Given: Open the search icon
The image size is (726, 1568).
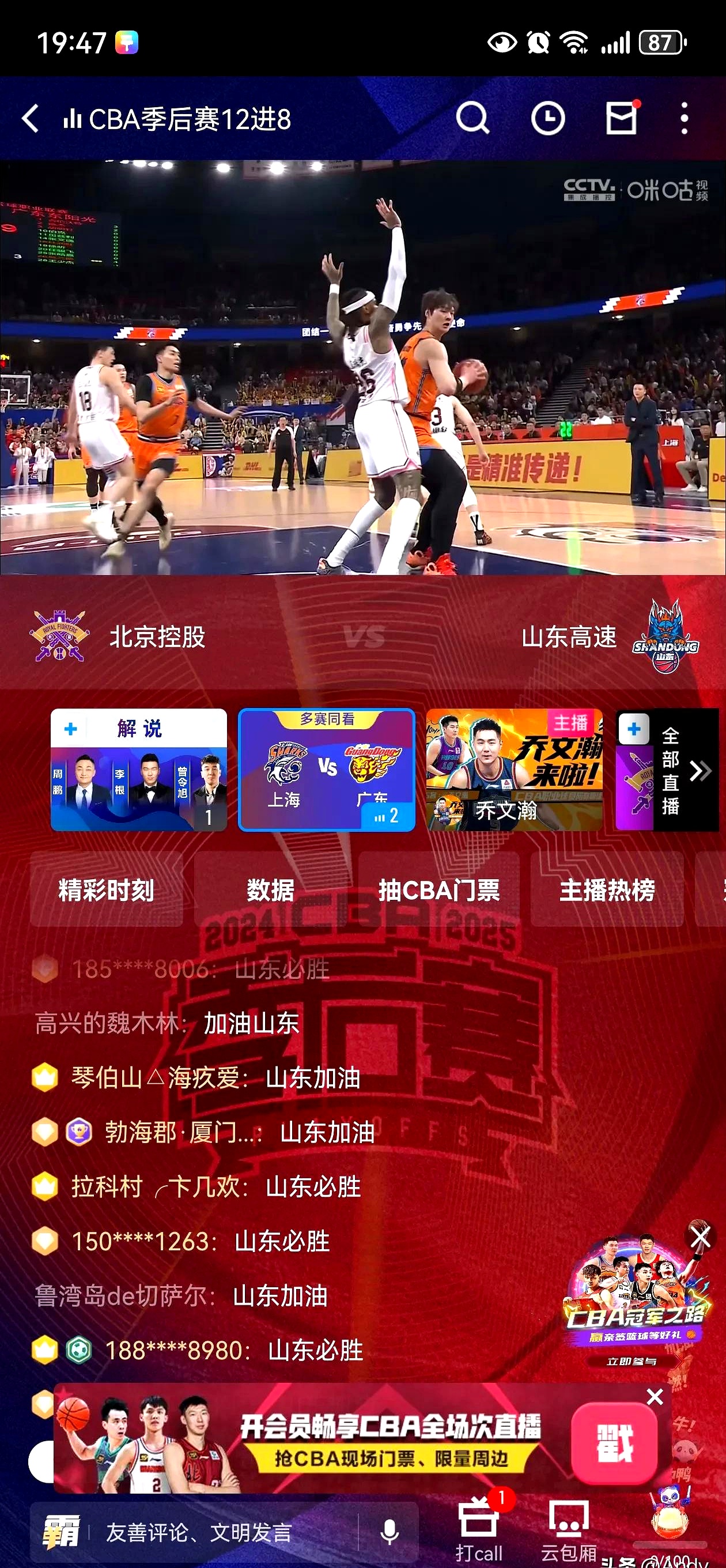Looking at the screenshot, I should pyautogui.click(x=472, y=118).
